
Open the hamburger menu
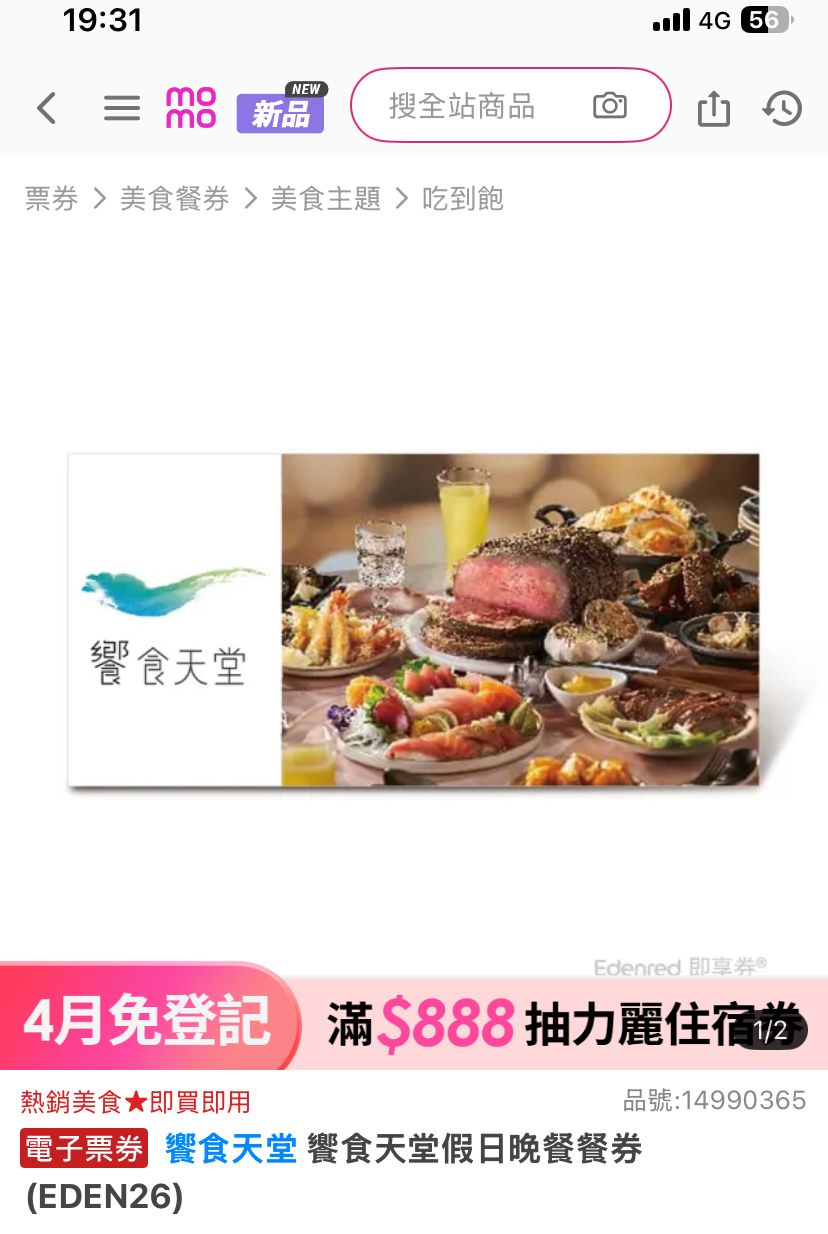[x=122, y=108]
